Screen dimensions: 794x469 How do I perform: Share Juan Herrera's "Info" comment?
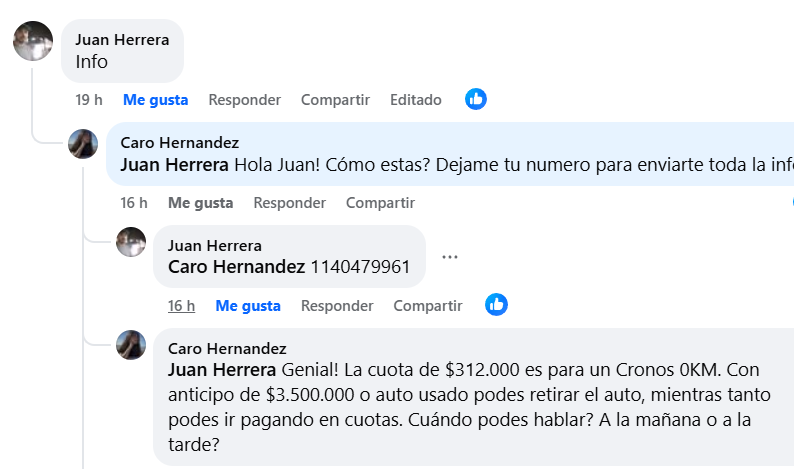[x=335, y=100]
